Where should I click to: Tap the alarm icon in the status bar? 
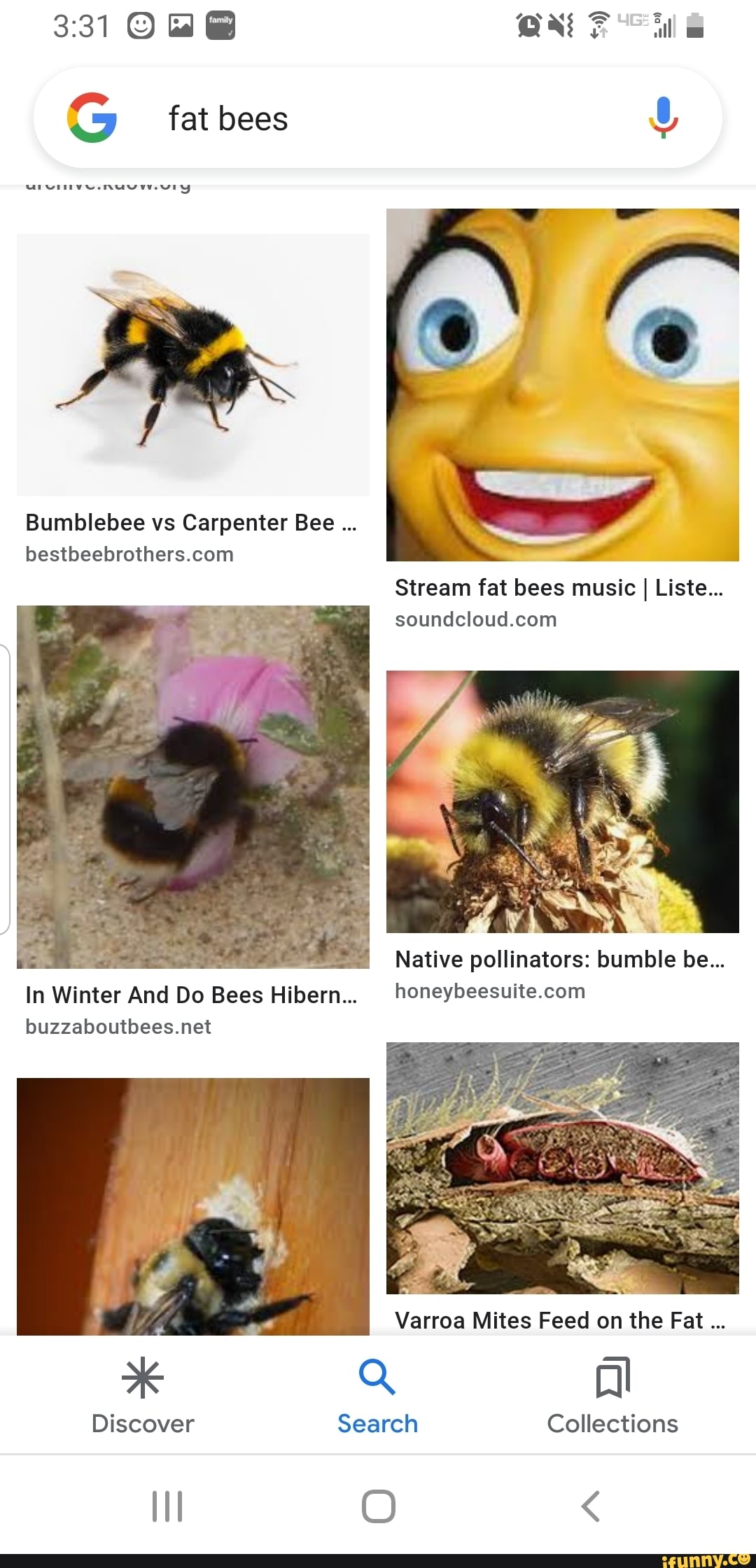pyautogui.click(x=528, y=24)
